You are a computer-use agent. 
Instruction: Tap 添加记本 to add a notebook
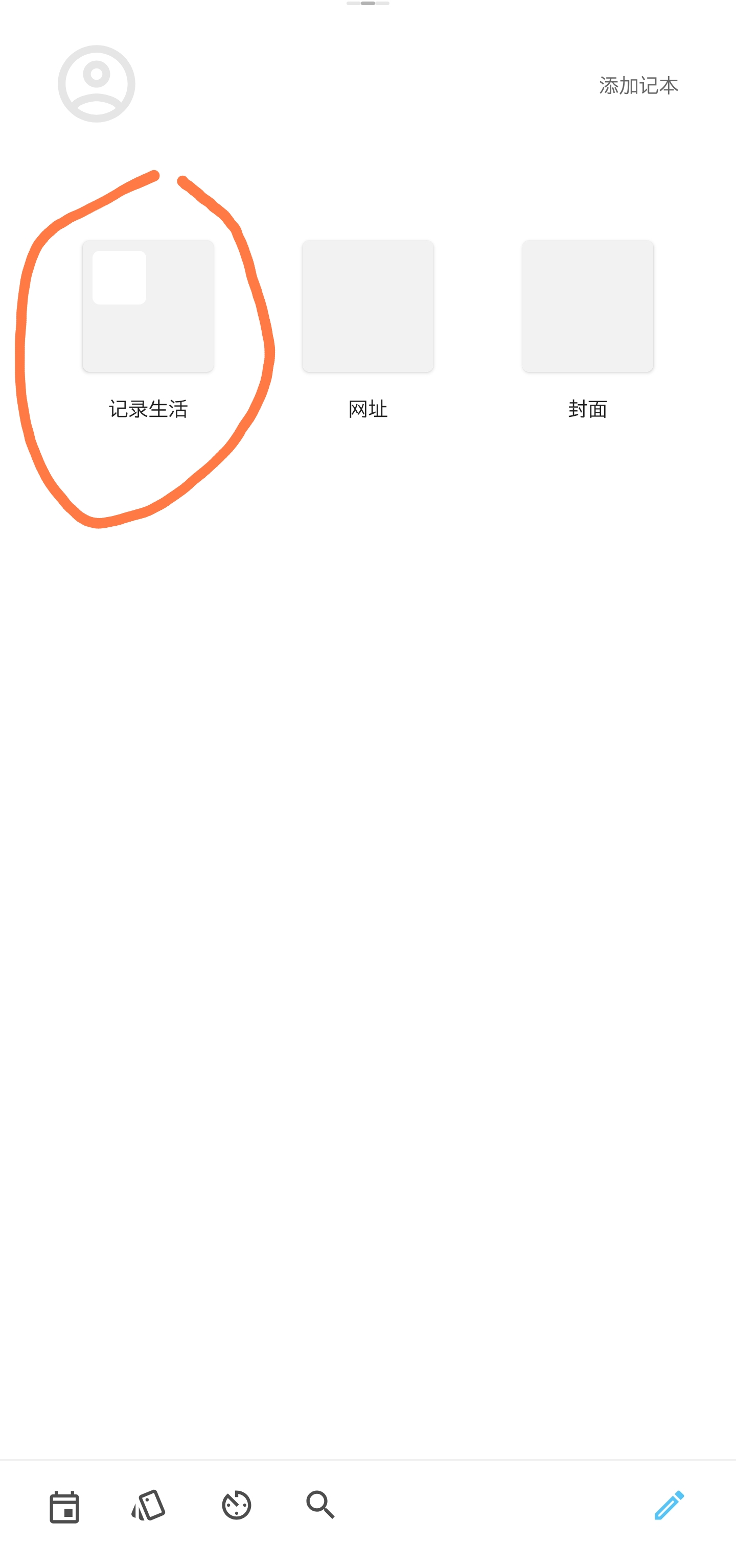point(638,86)
